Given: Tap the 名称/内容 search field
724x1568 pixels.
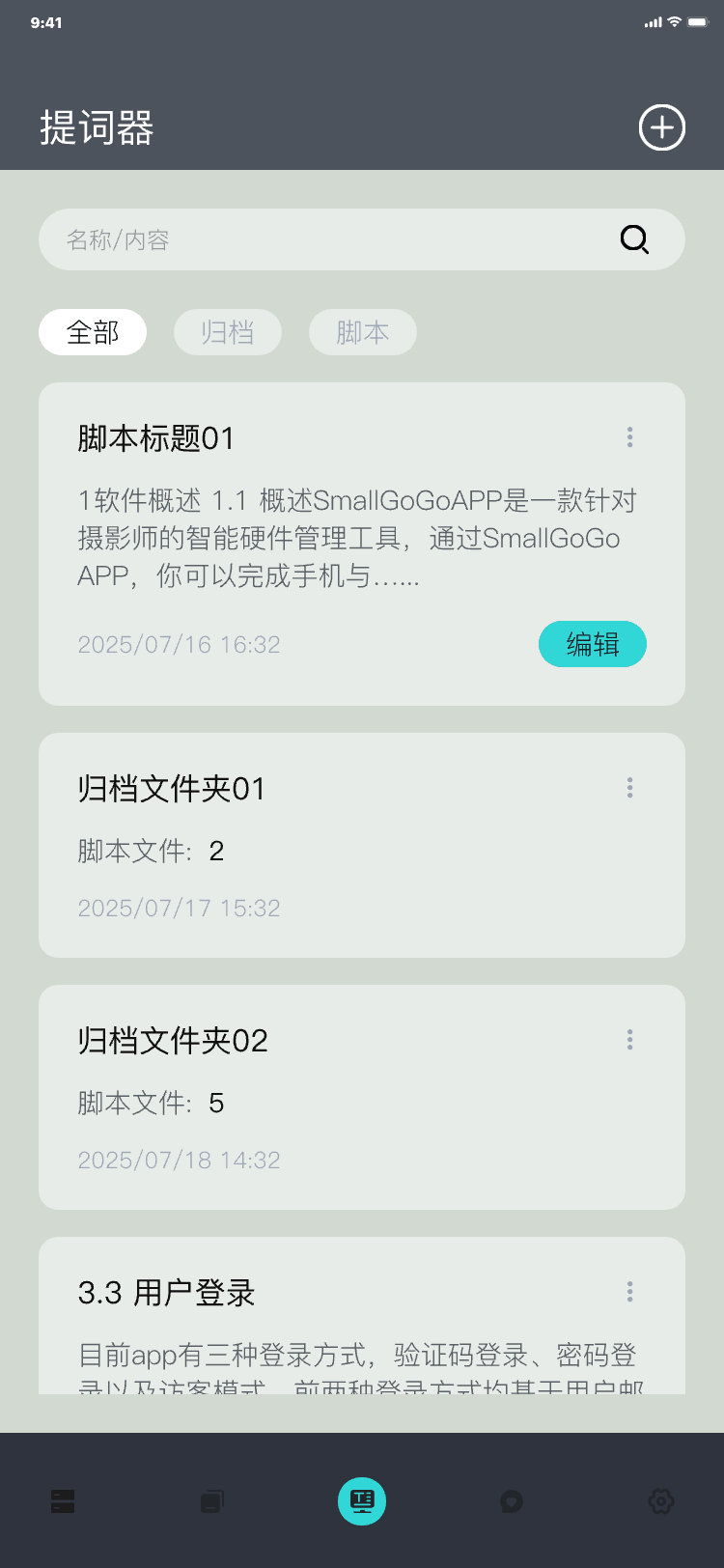Looking at the screenshot, I should click(328, 239).
